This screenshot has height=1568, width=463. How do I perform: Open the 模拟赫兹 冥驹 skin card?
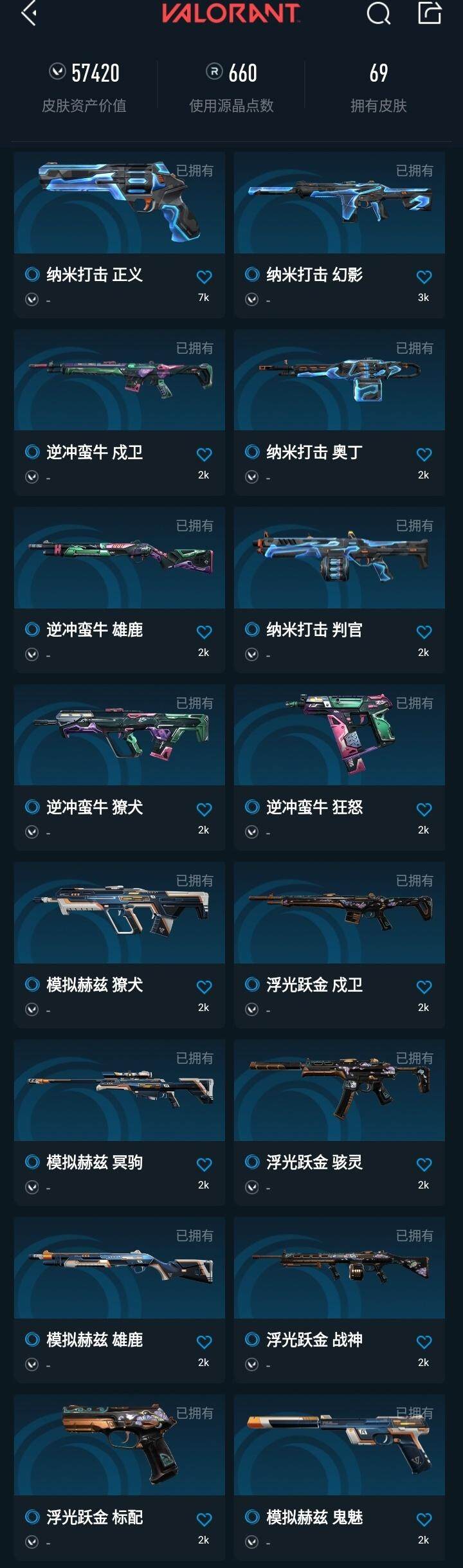[120, 1091]
